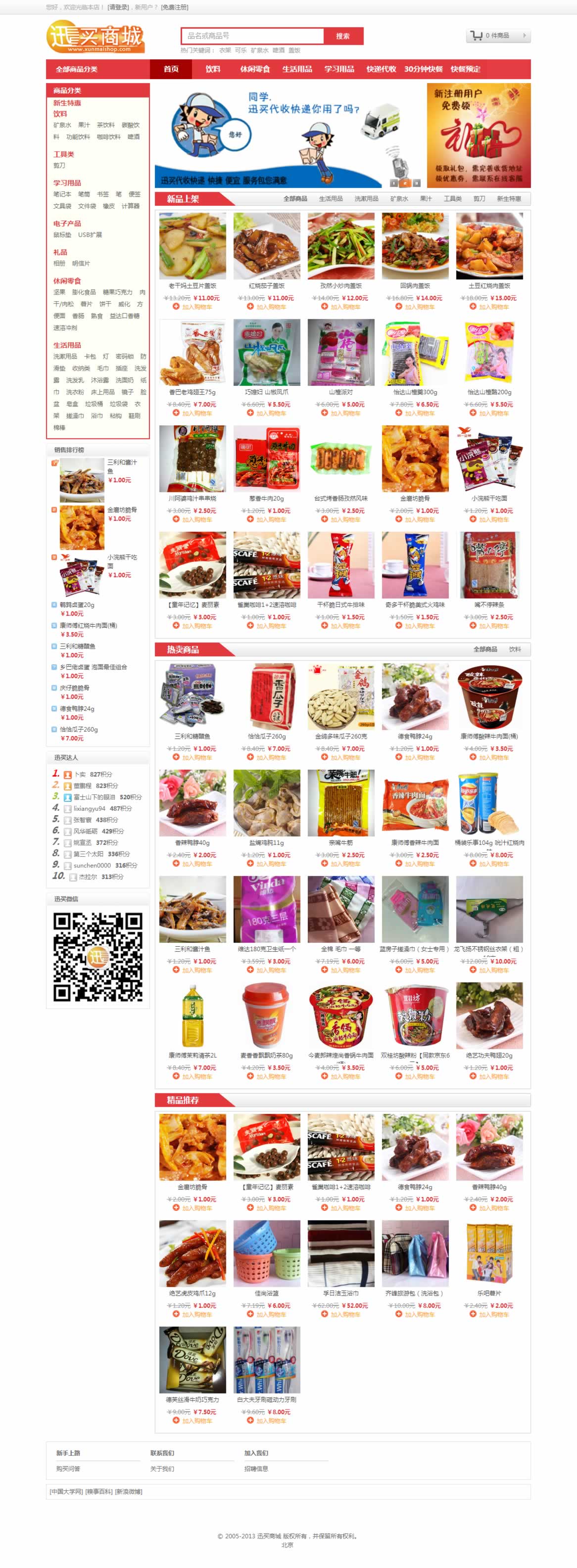
Task: Open the cart showing 0 件商品
Action: pos(498,36)
